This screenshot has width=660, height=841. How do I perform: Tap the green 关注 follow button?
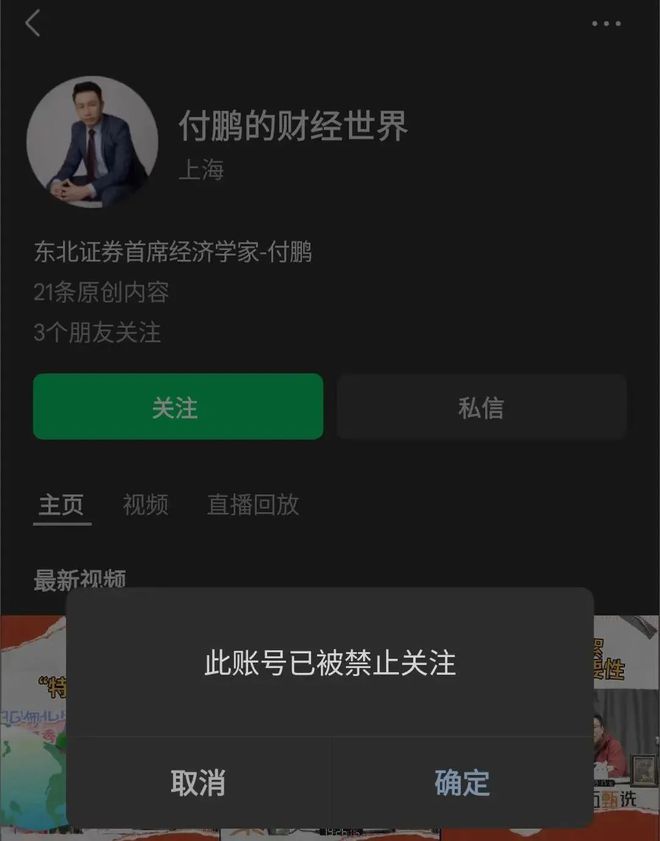[177, 407]
